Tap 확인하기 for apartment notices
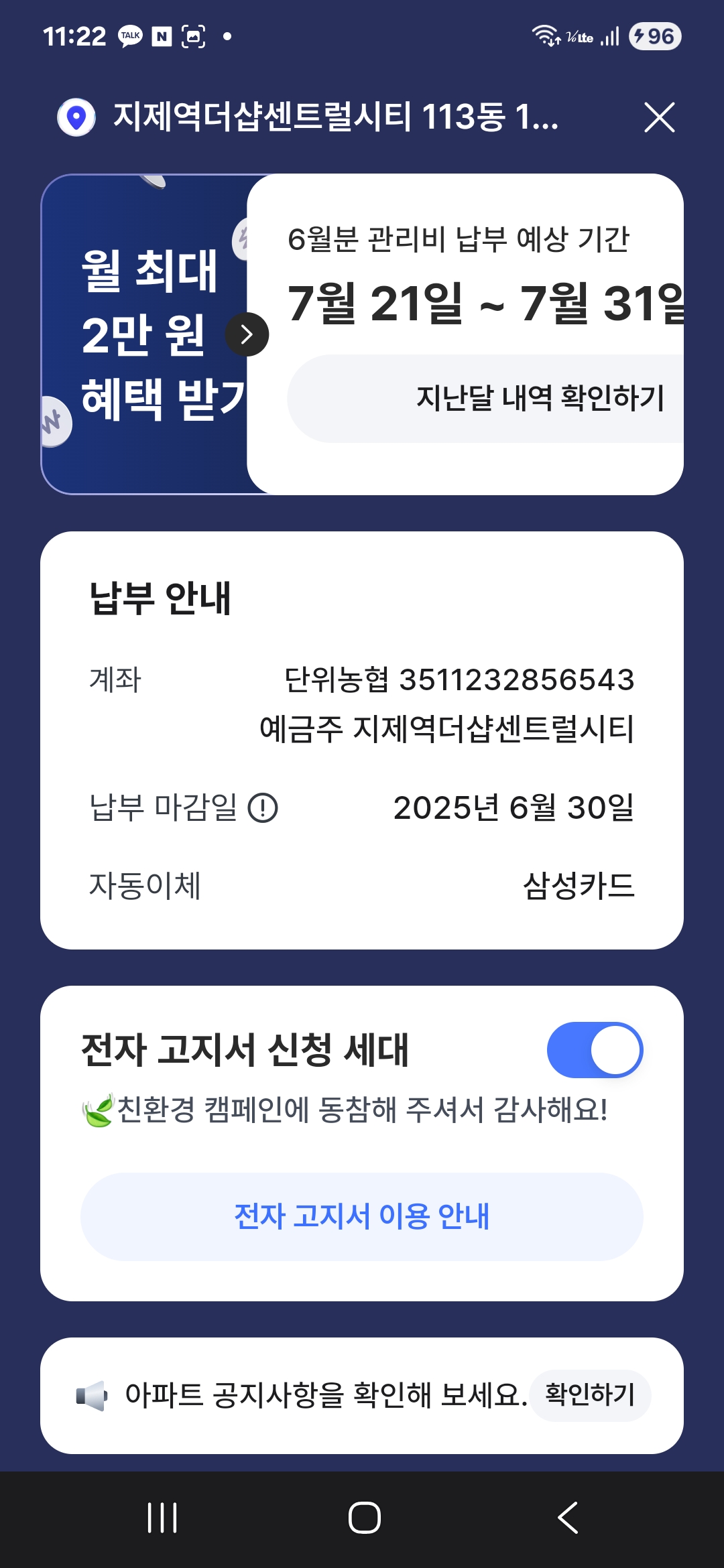The height and width of the screenshot is (1568, 724). pos(590,1395)
